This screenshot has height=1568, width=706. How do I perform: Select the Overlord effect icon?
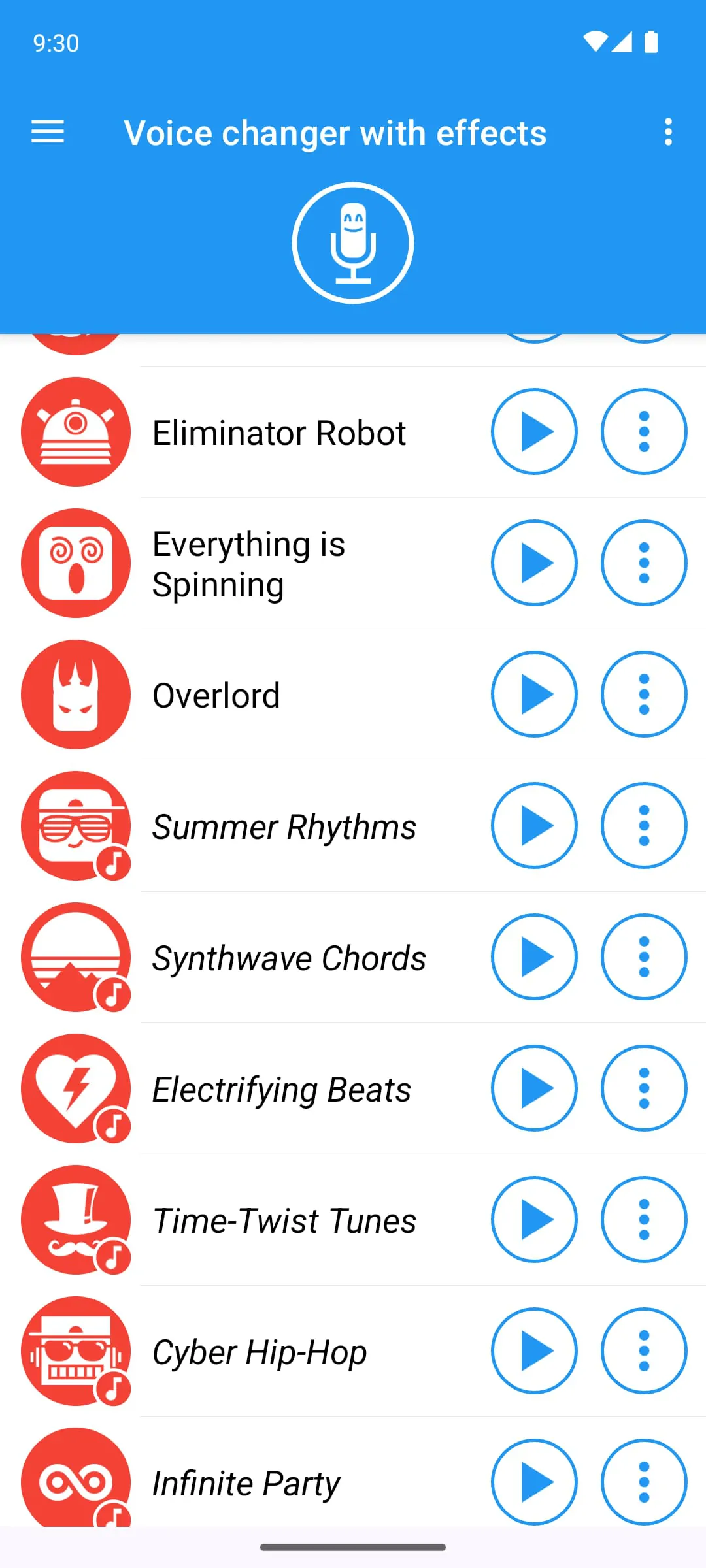pos(76,694)
